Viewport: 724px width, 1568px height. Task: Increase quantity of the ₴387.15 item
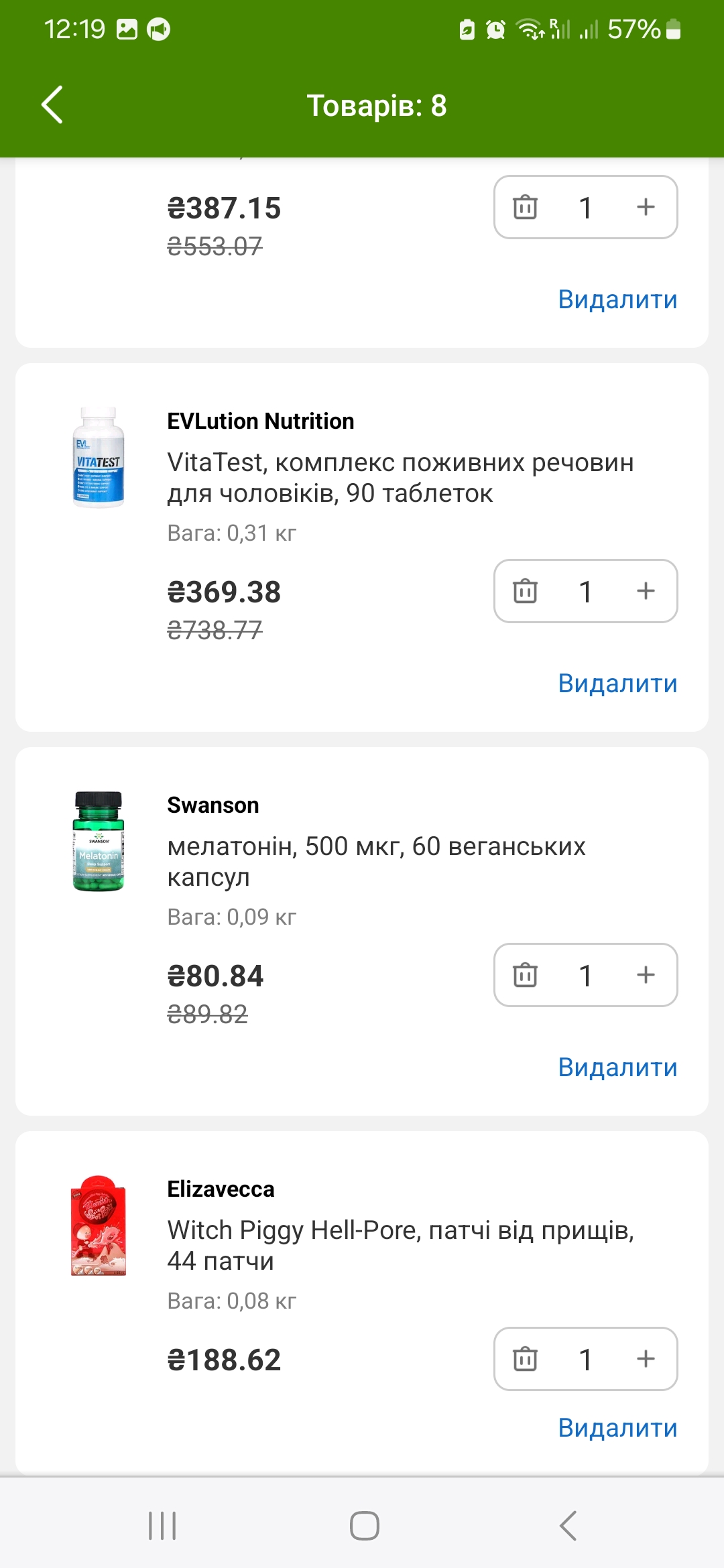[646, 207]
